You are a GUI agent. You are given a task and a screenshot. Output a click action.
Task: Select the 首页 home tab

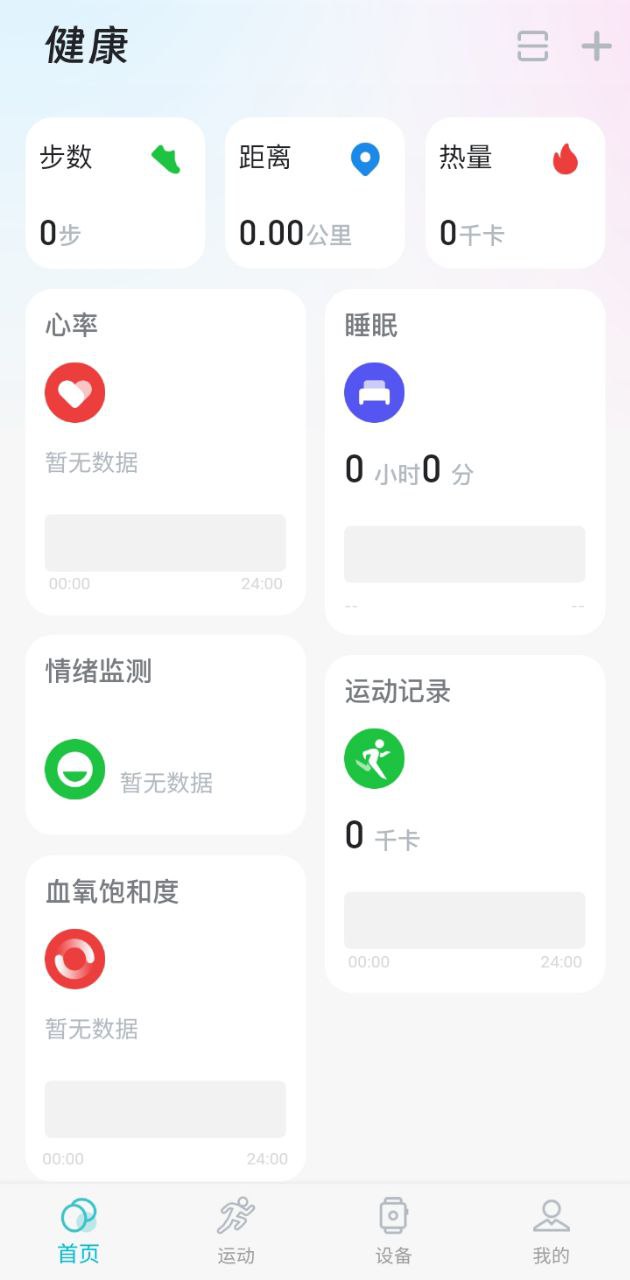pyautogui.click(x=79, y=1232)
